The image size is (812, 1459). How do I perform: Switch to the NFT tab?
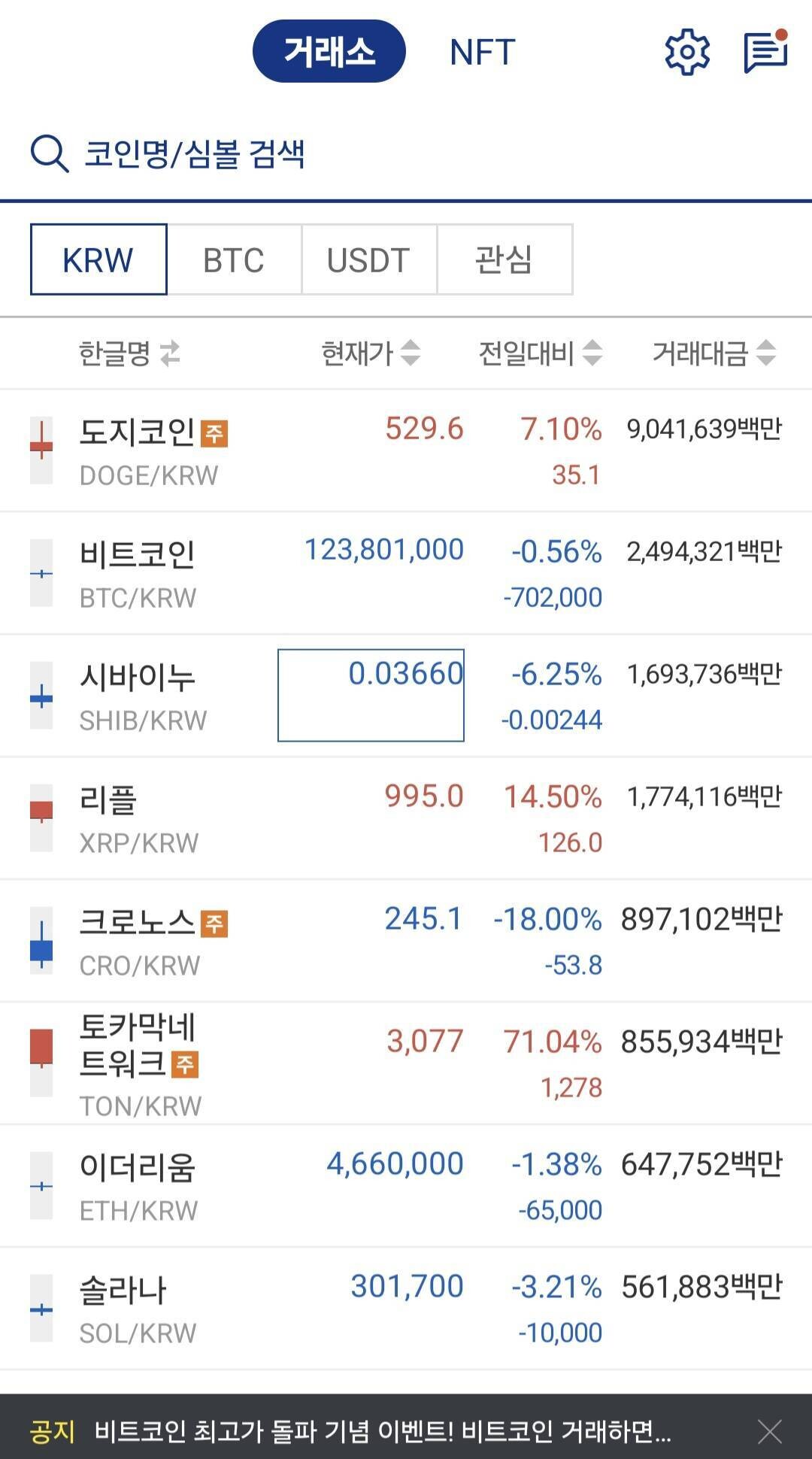click(x=482, y=51)
